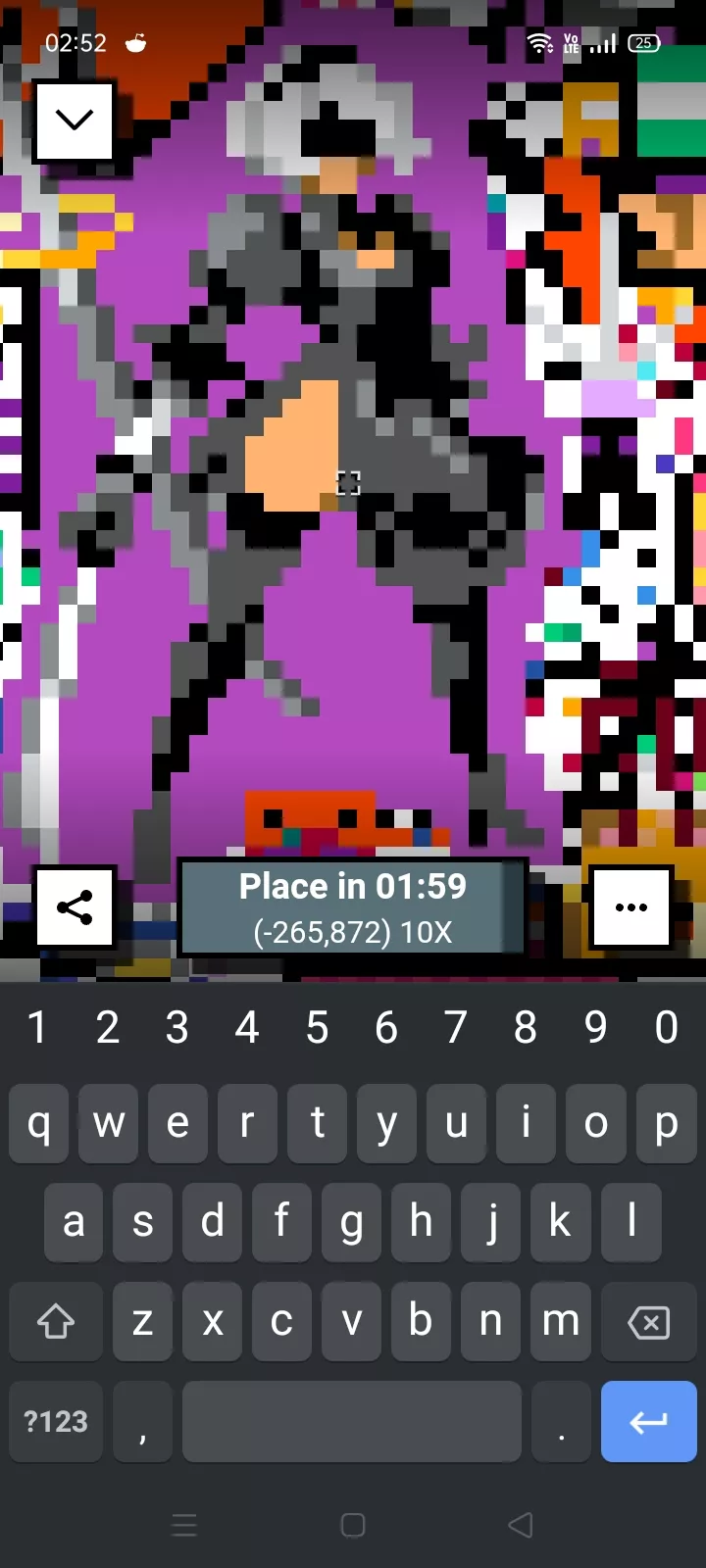Hit the backspace key on the keyboard
The image size is (706, 1568).
[x=648, y=1323]
